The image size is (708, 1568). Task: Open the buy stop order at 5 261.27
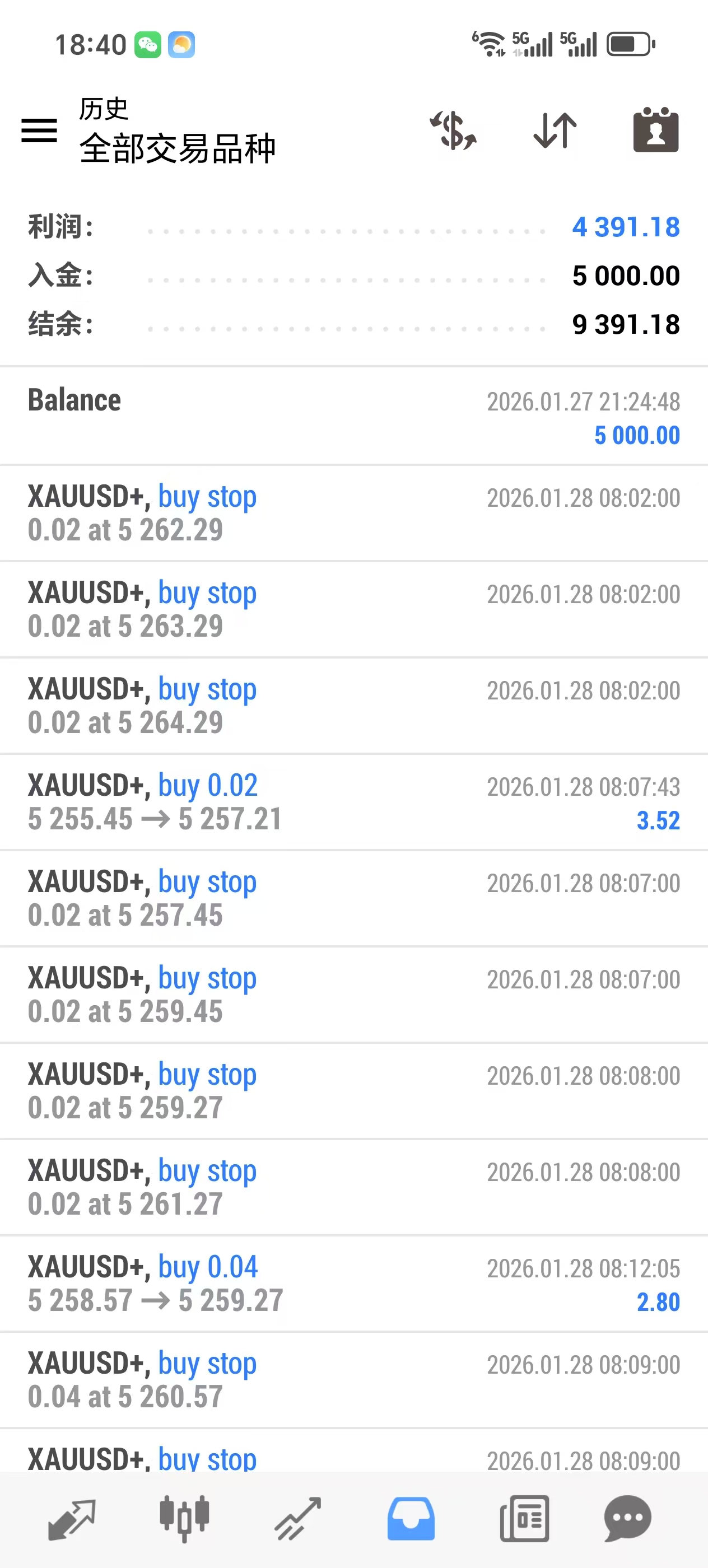353,1186
